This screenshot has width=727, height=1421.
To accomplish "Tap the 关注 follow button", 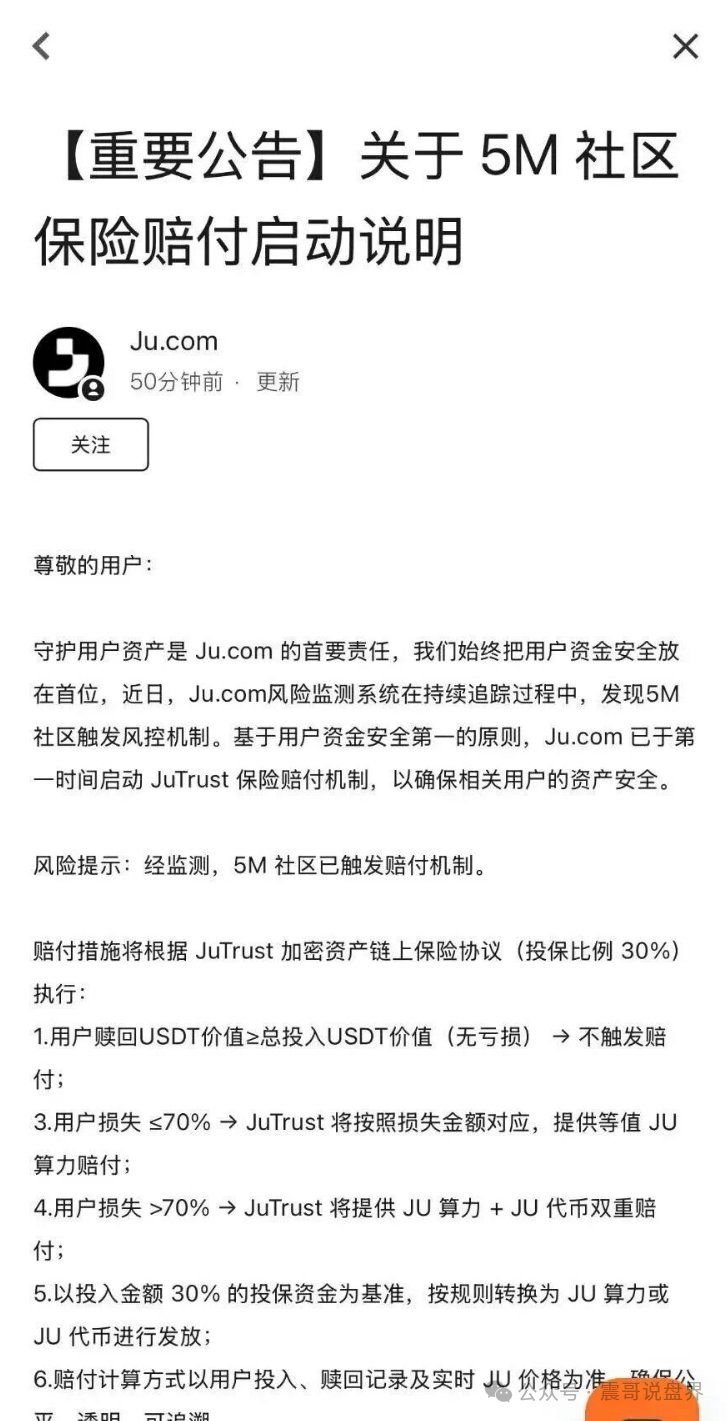I will pyautogui.click(x=91, y=445).
